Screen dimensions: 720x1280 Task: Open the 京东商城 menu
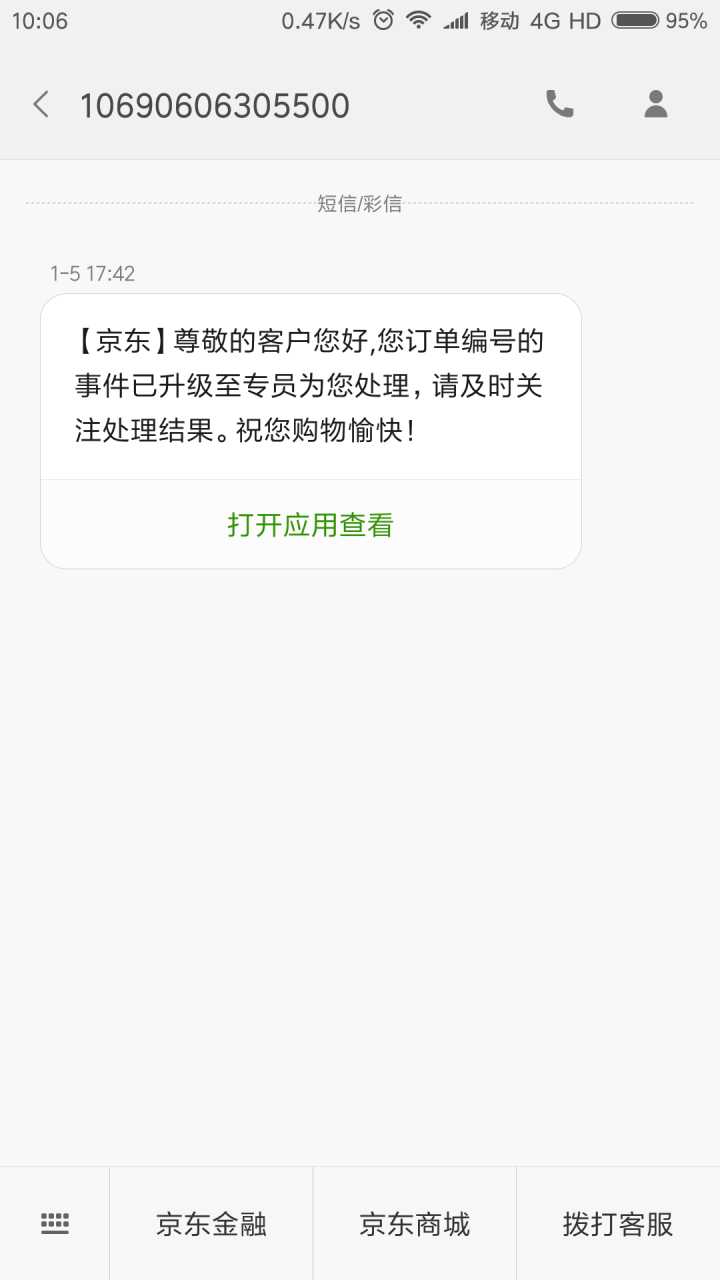tap(414, 1223)
